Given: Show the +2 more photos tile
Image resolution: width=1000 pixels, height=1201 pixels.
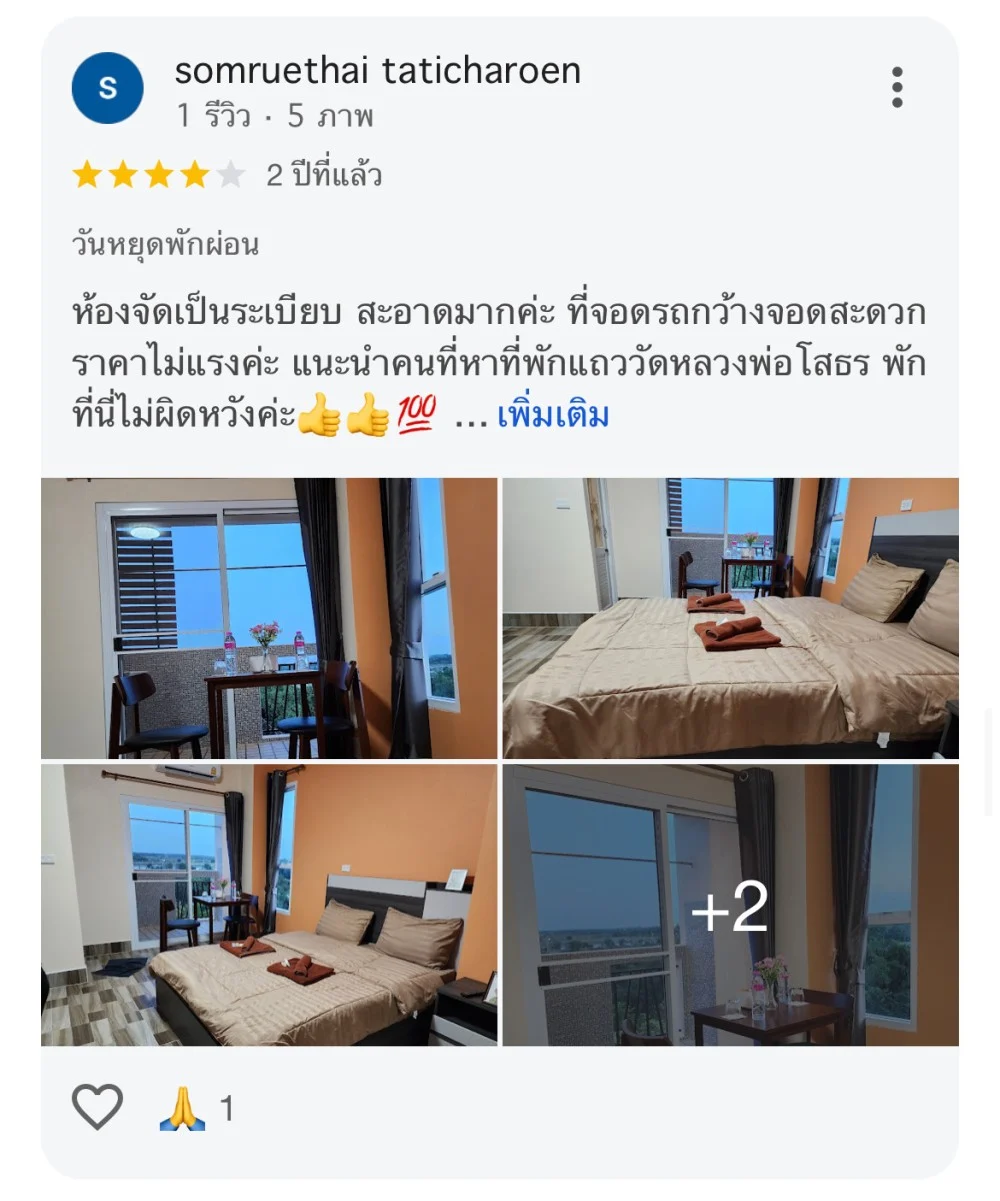Looking at the screenshot, I should click(730, 905).
